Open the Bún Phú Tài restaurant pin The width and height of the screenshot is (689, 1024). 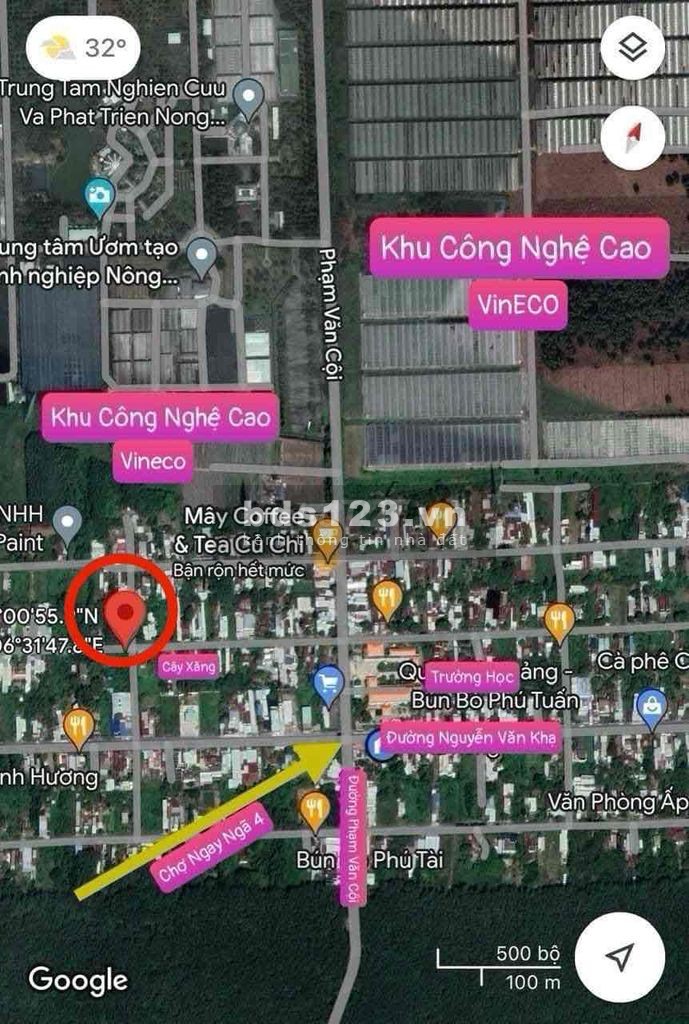pyautogui.click(x=314, y=809)
